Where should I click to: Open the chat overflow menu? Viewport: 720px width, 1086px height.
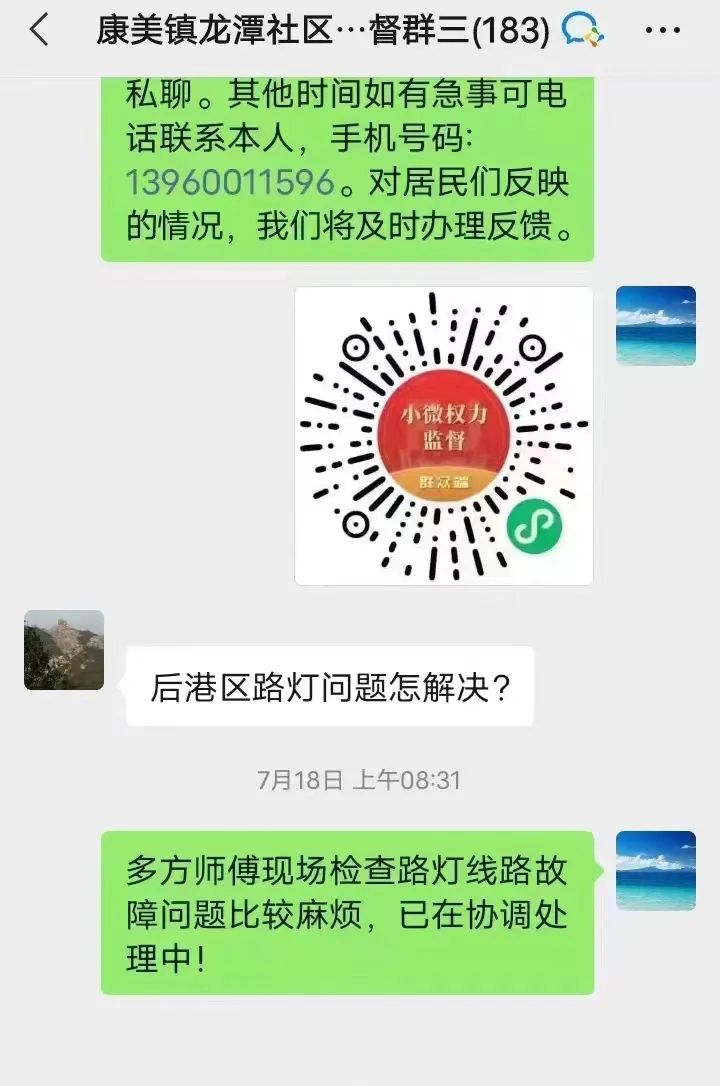click(x=663, y=31)
